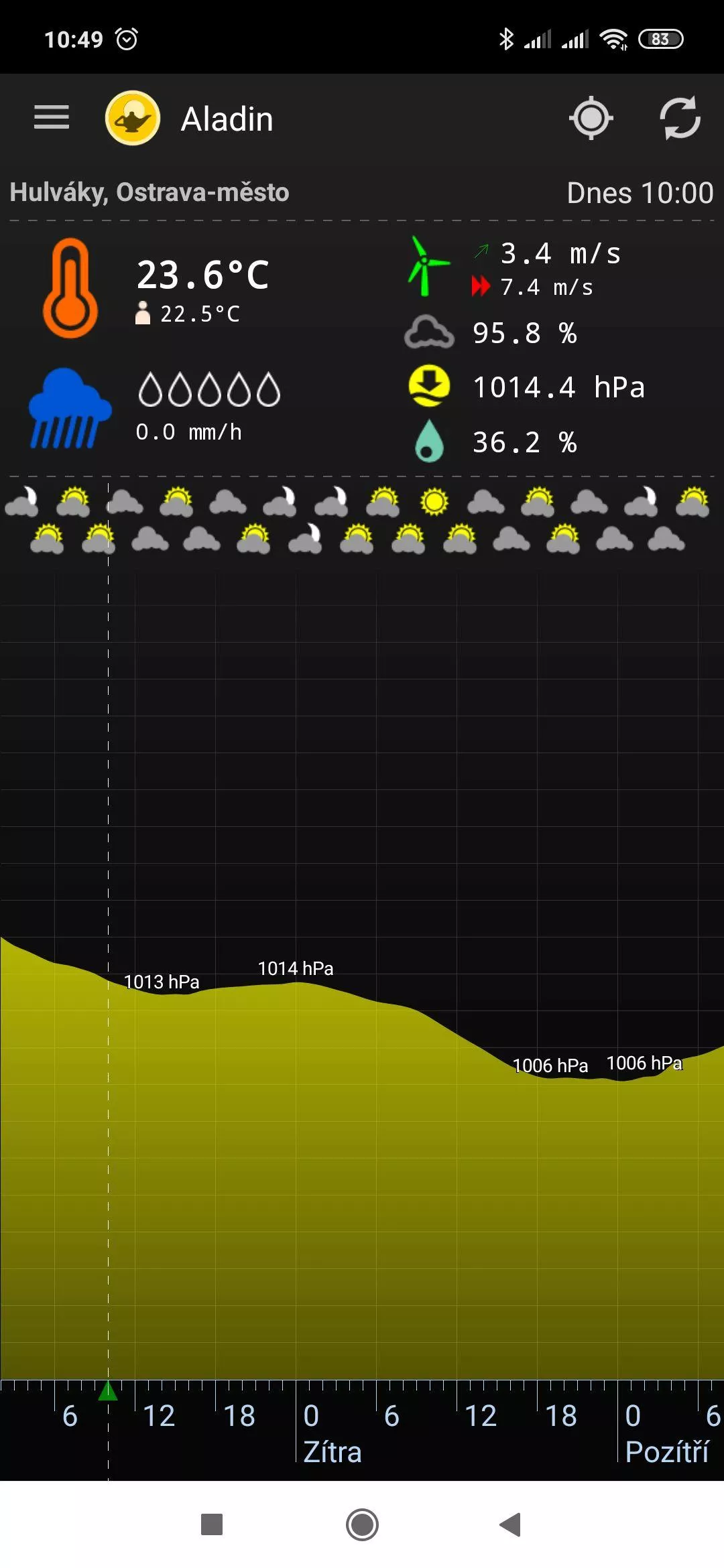The height and width of the screenshot is (1568, 724).
Task: Go to the home screen
Action: pos(362,1524)
